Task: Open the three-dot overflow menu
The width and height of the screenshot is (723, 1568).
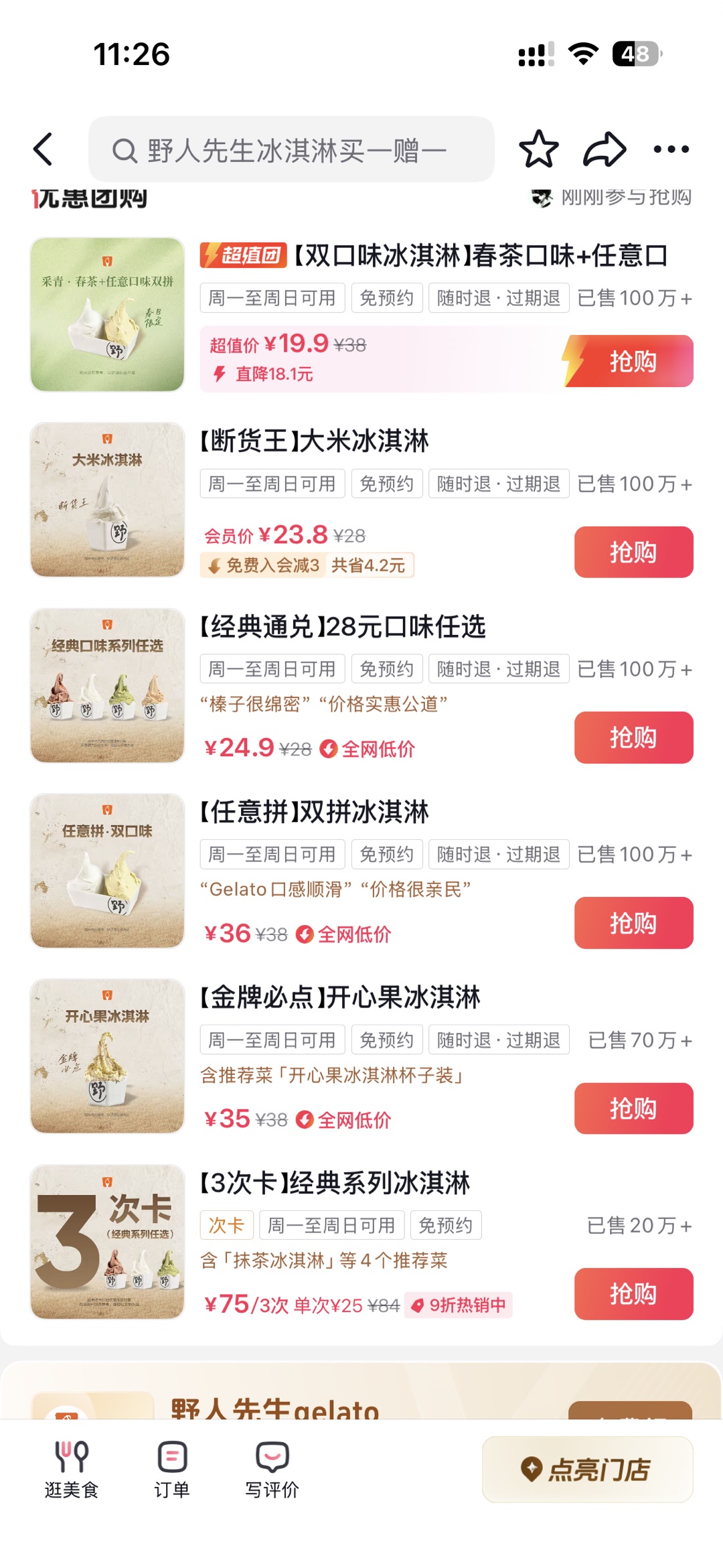Action: point(671,149)
